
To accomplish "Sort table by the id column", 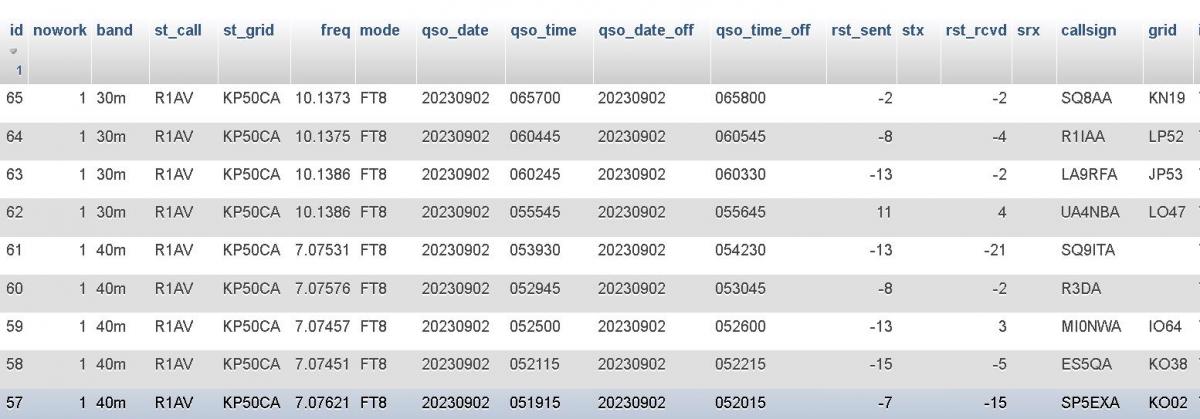I will click(x=16, y=31).
